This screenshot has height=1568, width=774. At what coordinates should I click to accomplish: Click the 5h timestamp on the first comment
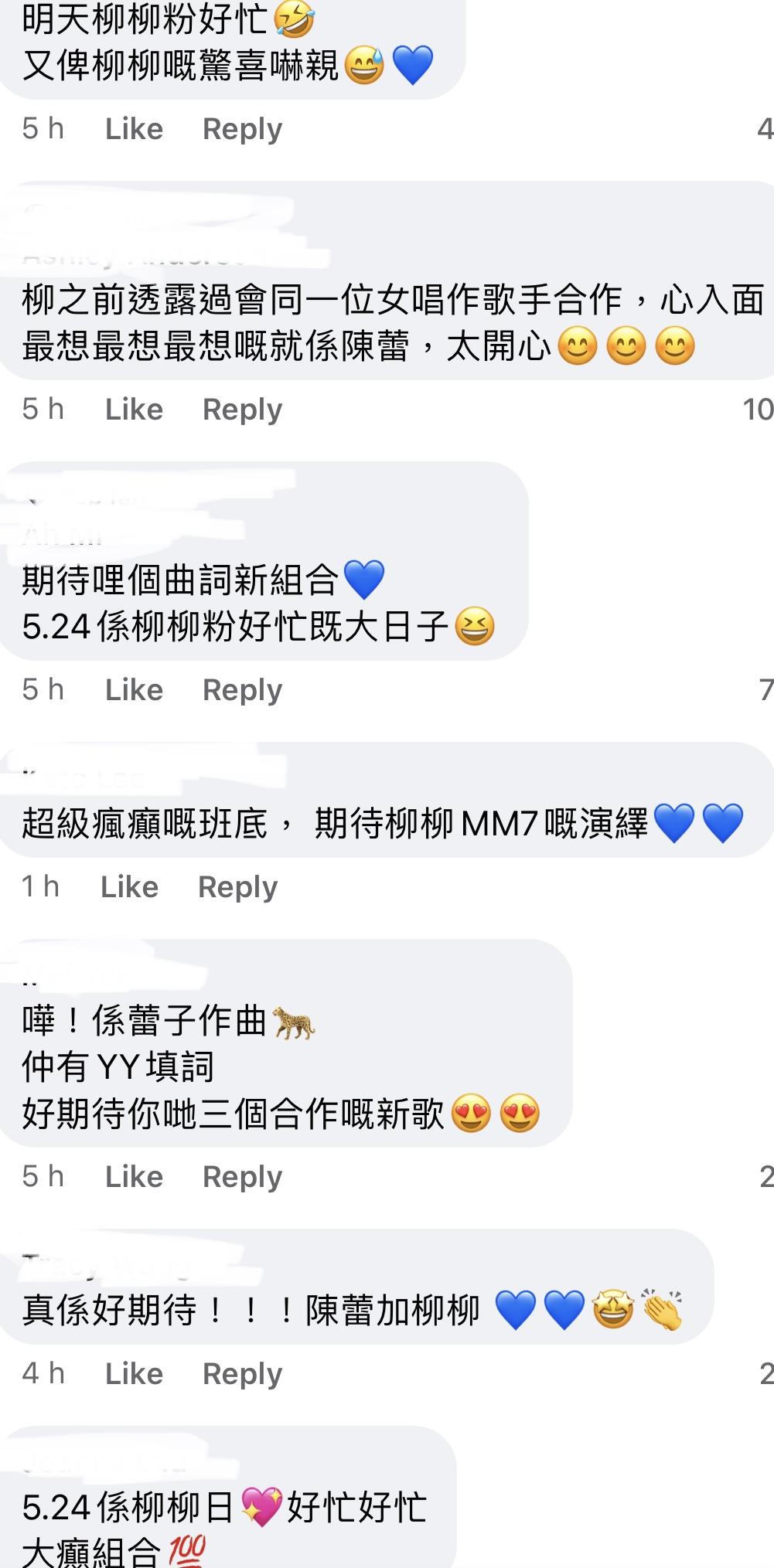pos(44,128)
